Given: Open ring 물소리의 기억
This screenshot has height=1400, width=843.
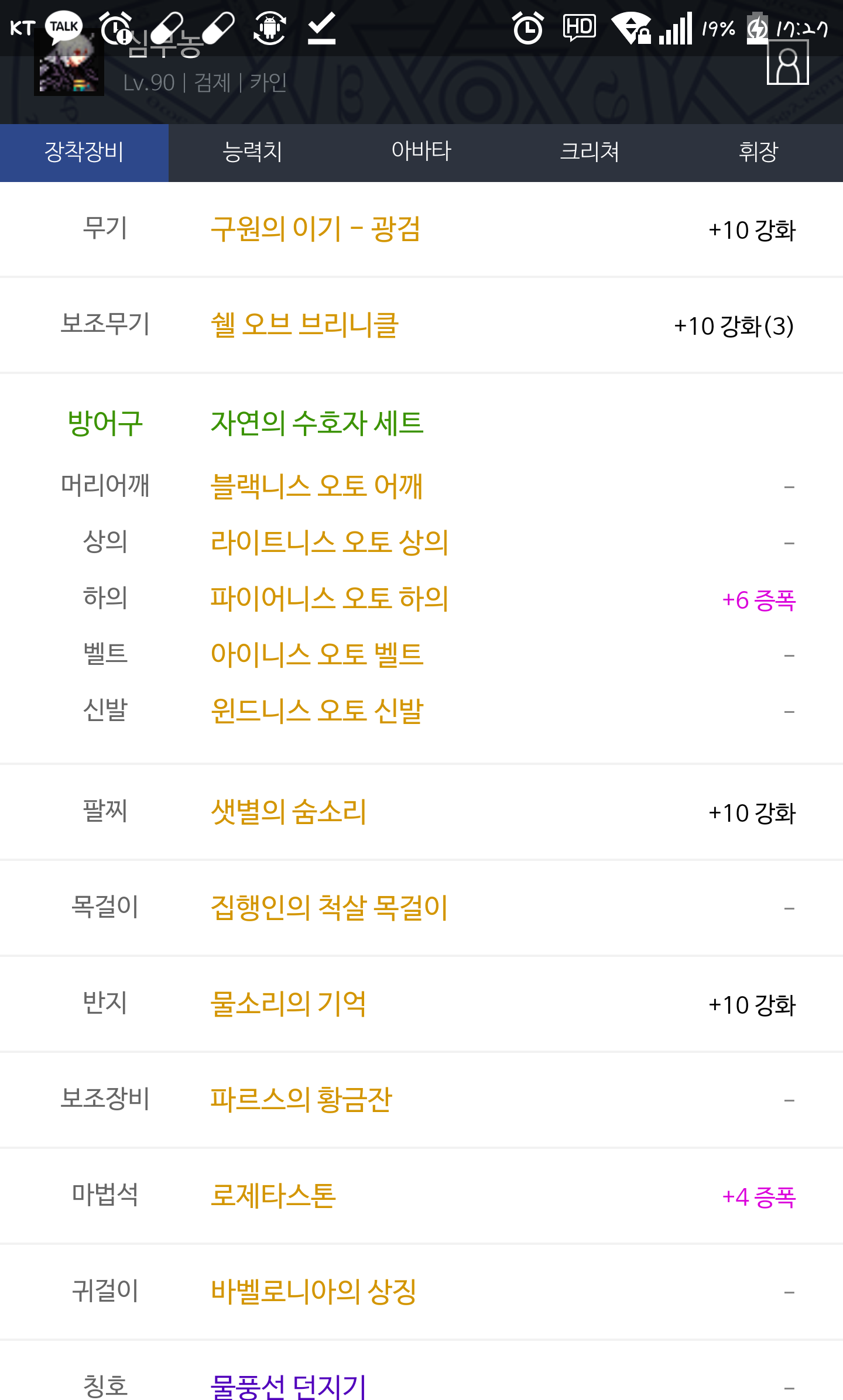Looking at the screenshot, I should pos(289,1004).
